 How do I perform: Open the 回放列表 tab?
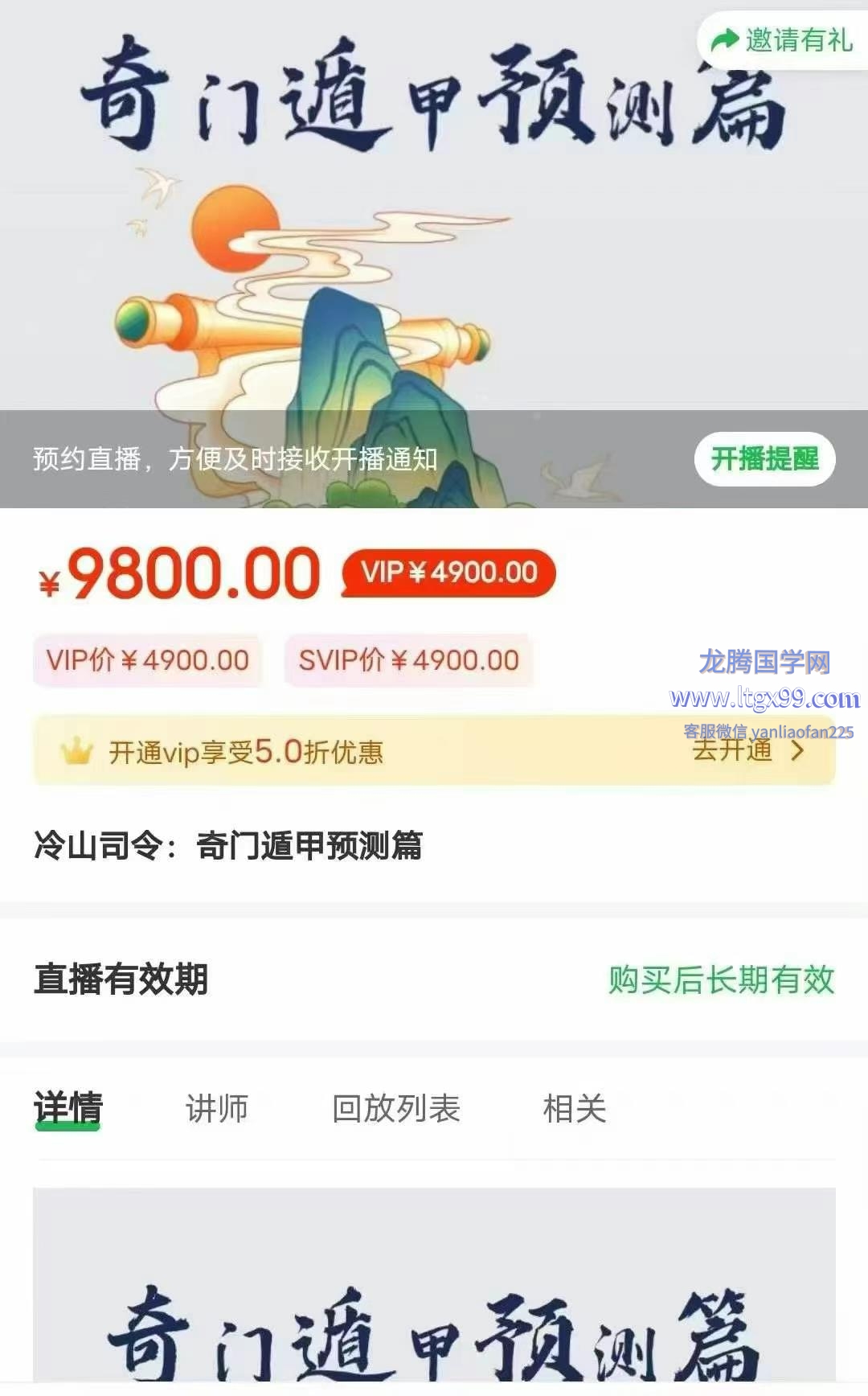pos(395,1108)
